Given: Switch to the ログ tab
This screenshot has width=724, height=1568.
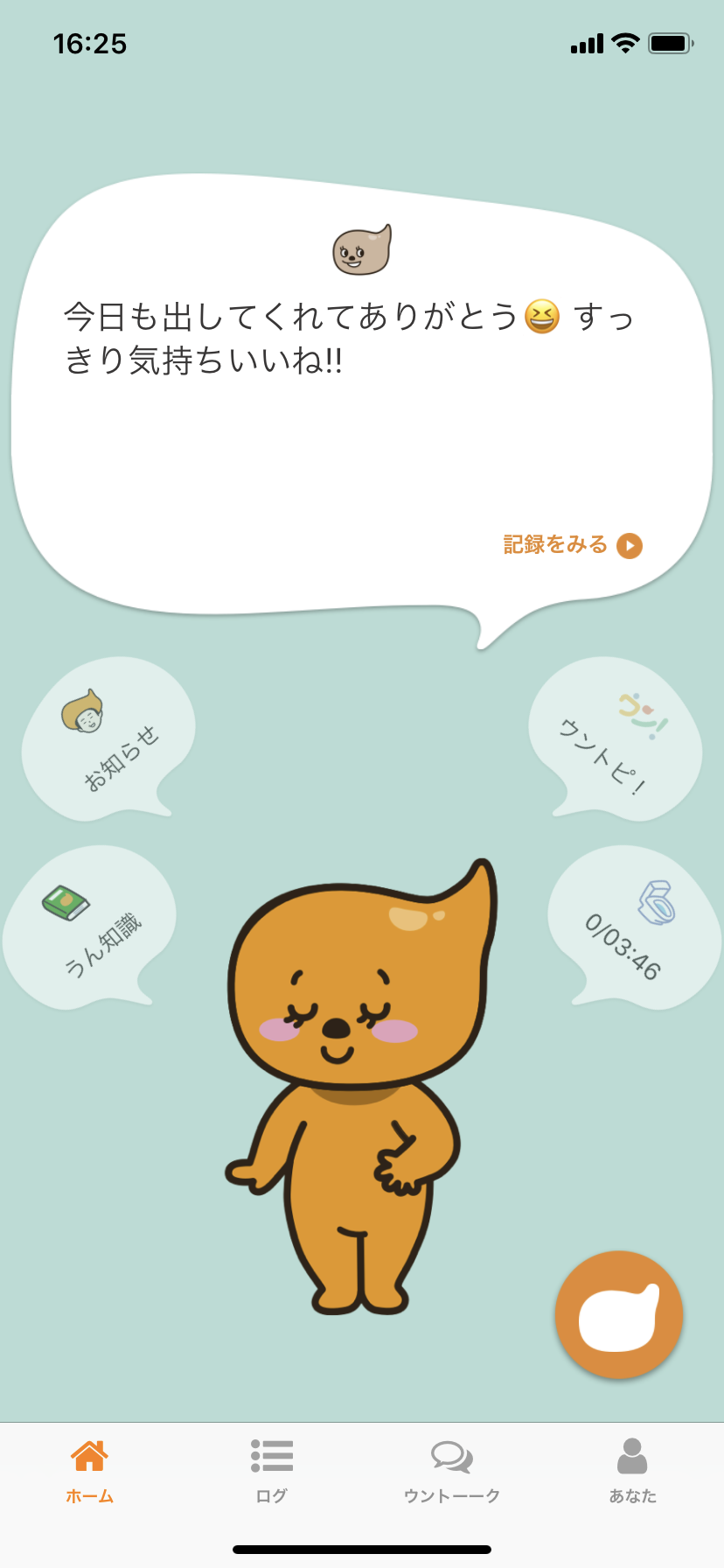Looking at the screenshot, I should click(272, 1472).
